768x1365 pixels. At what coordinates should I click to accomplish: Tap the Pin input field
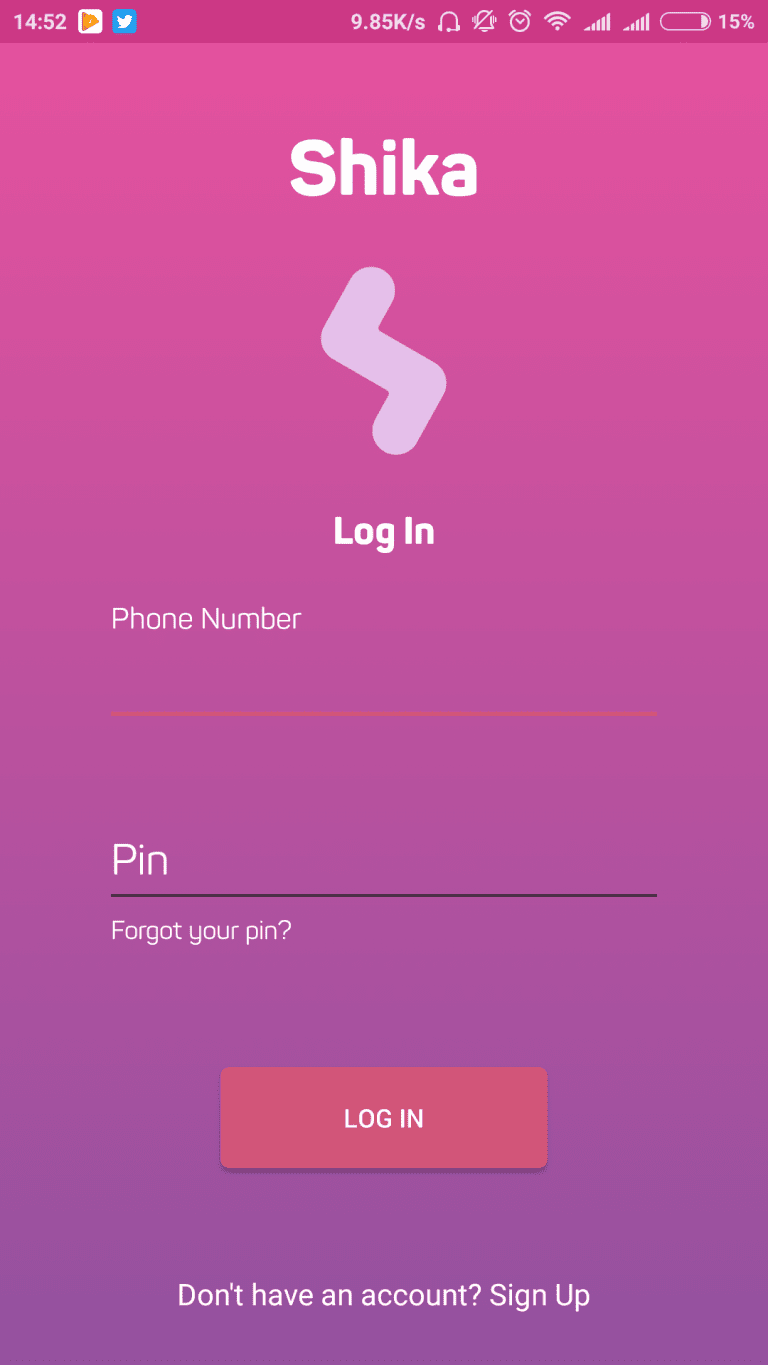click(x=384, y=861)
